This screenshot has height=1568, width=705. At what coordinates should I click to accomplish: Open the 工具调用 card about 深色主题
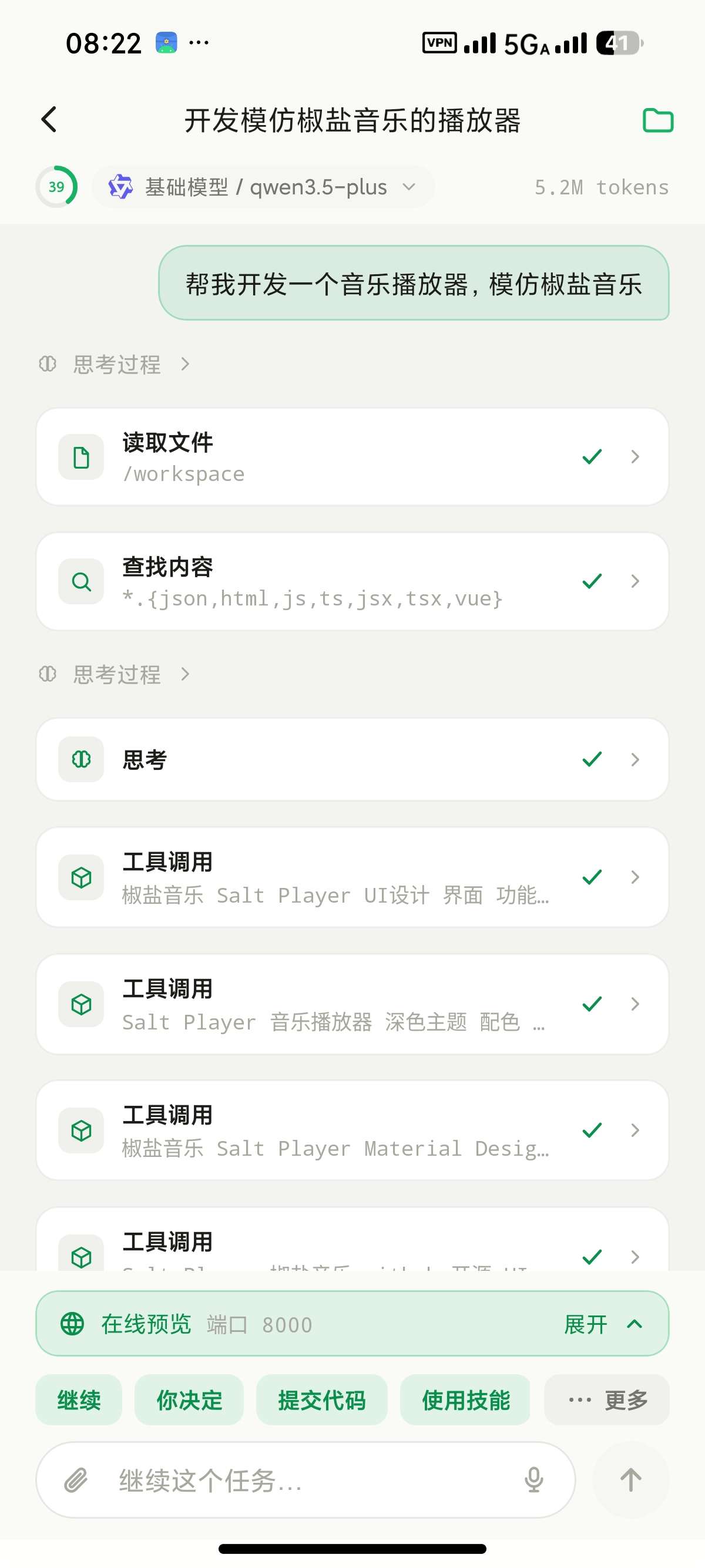(x=352, y=1004)
